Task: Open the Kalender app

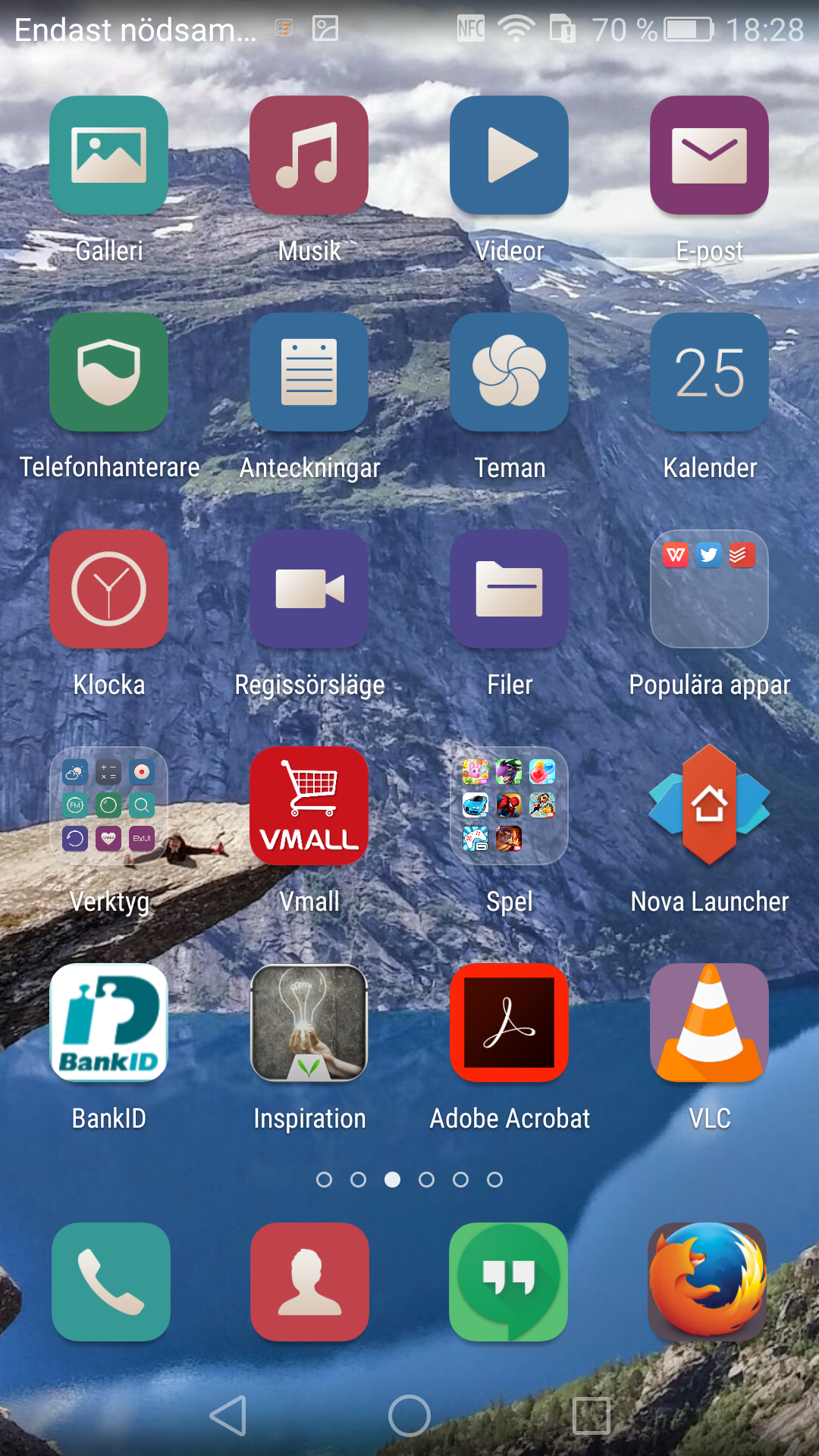Action: (x=710, y=372)
